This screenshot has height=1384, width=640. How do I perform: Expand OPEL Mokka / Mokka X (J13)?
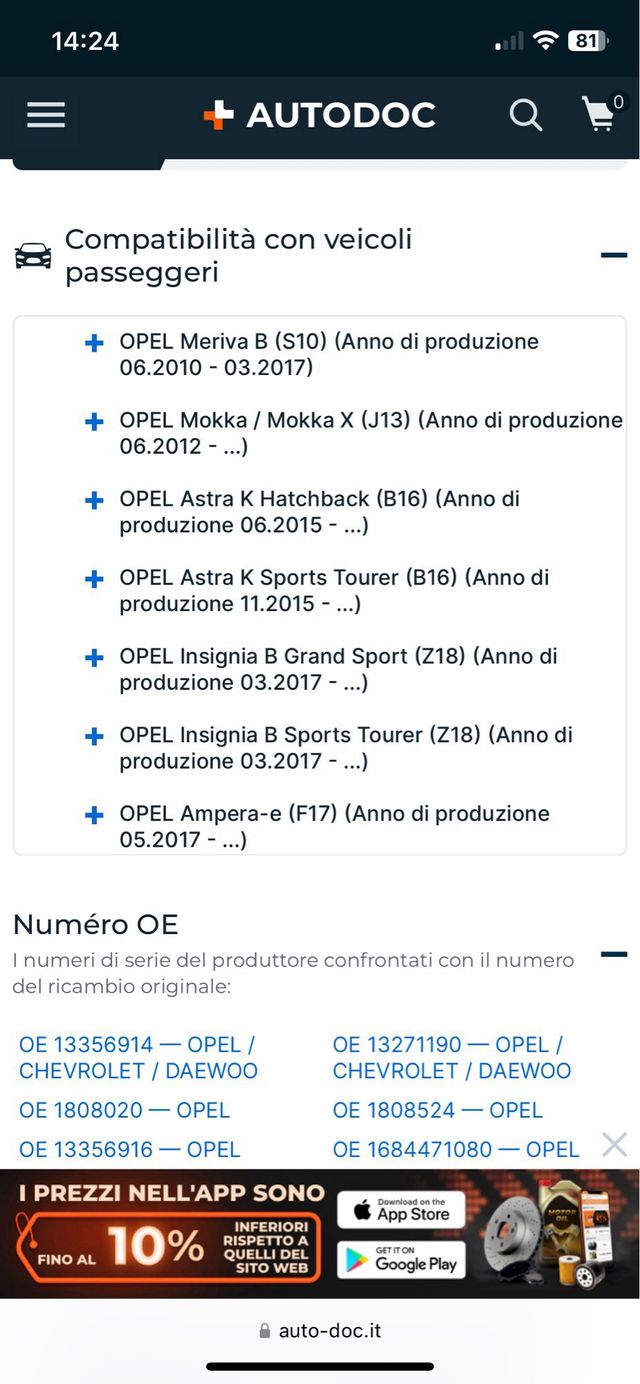coord(95,422)
